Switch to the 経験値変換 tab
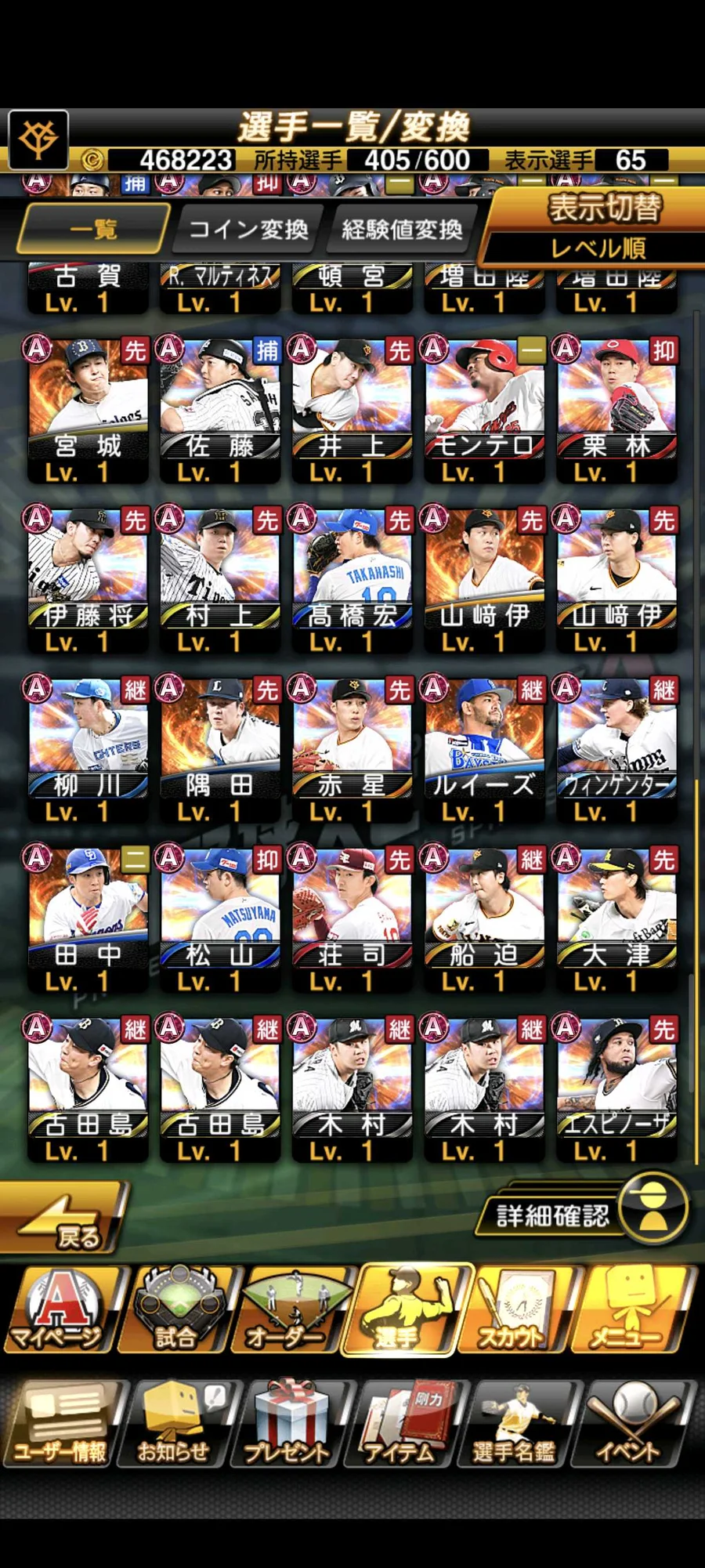This screenshot has height=1568, width=705. pos(402,230)
